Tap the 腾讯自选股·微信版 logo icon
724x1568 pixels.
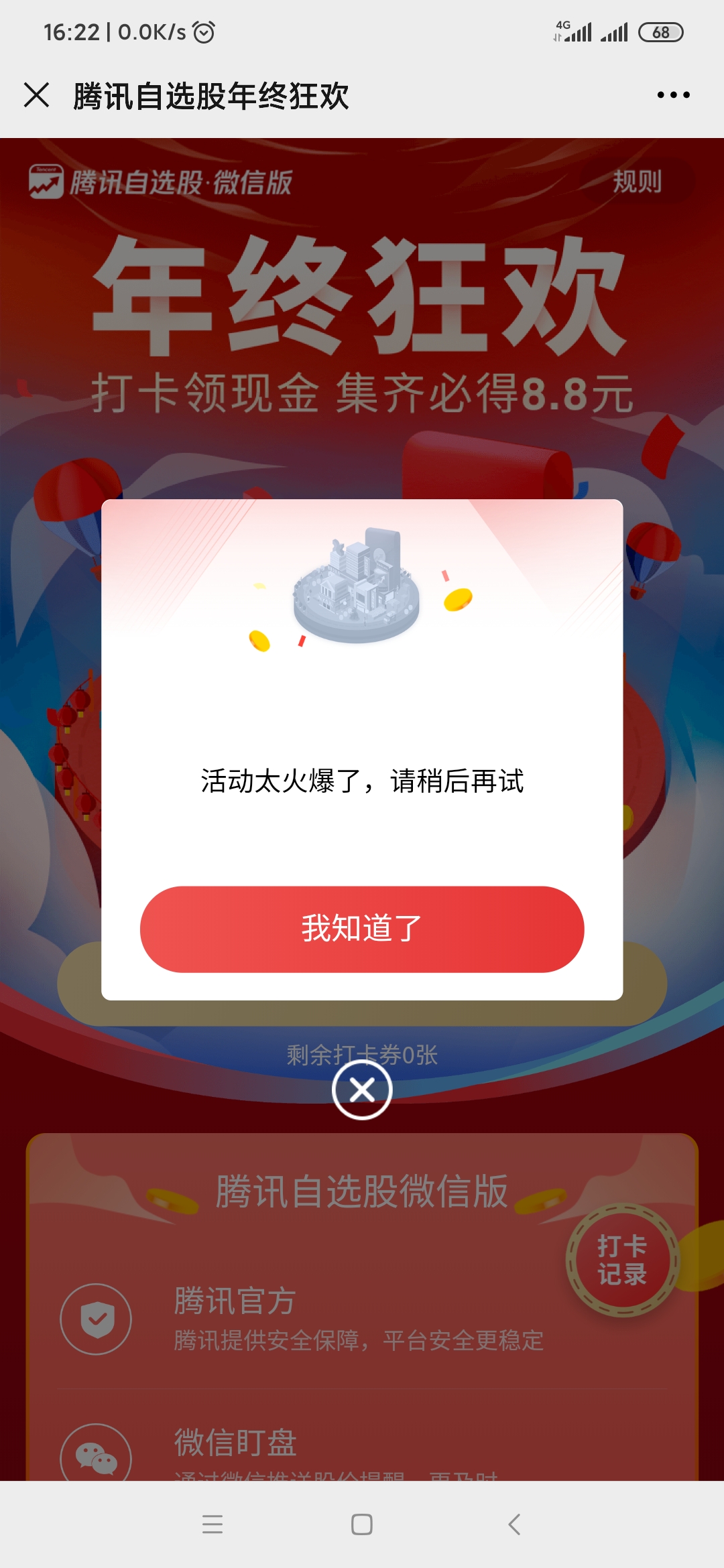tap(47, 181)
